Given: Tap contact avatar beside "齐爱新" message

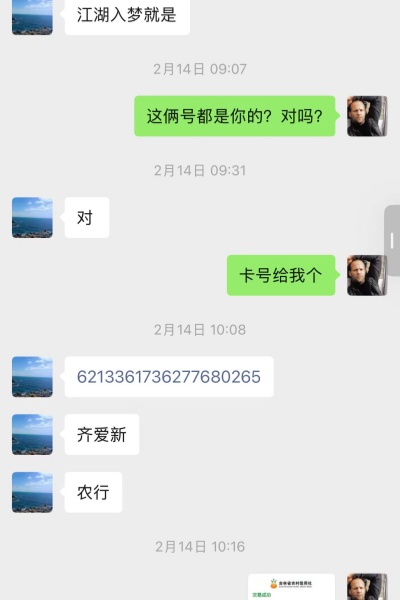Looking at the screenshot, I should [x=32, y=434].
